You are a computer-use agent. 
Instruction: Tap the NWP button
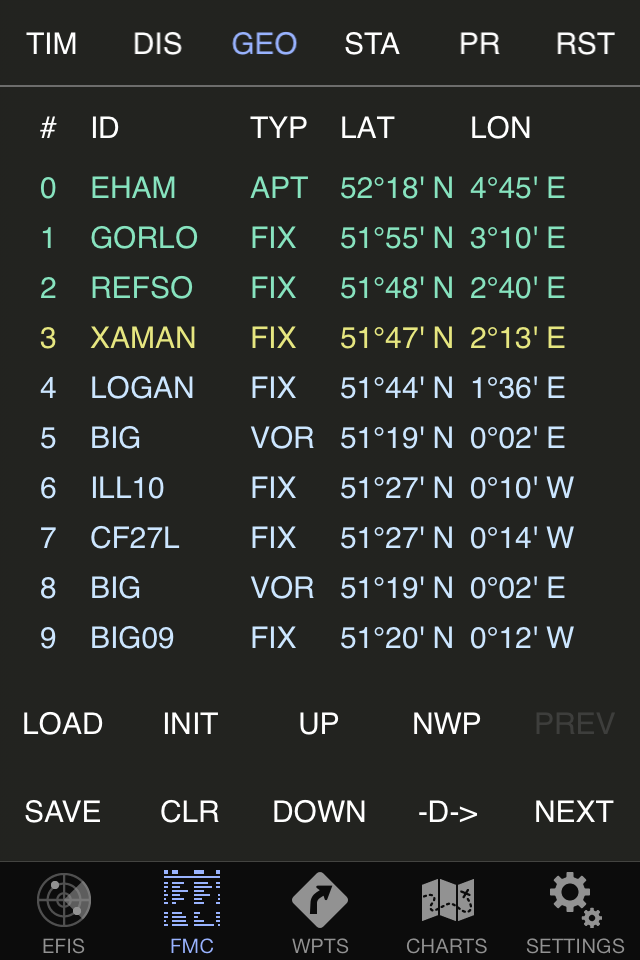(x=446, y=724)
